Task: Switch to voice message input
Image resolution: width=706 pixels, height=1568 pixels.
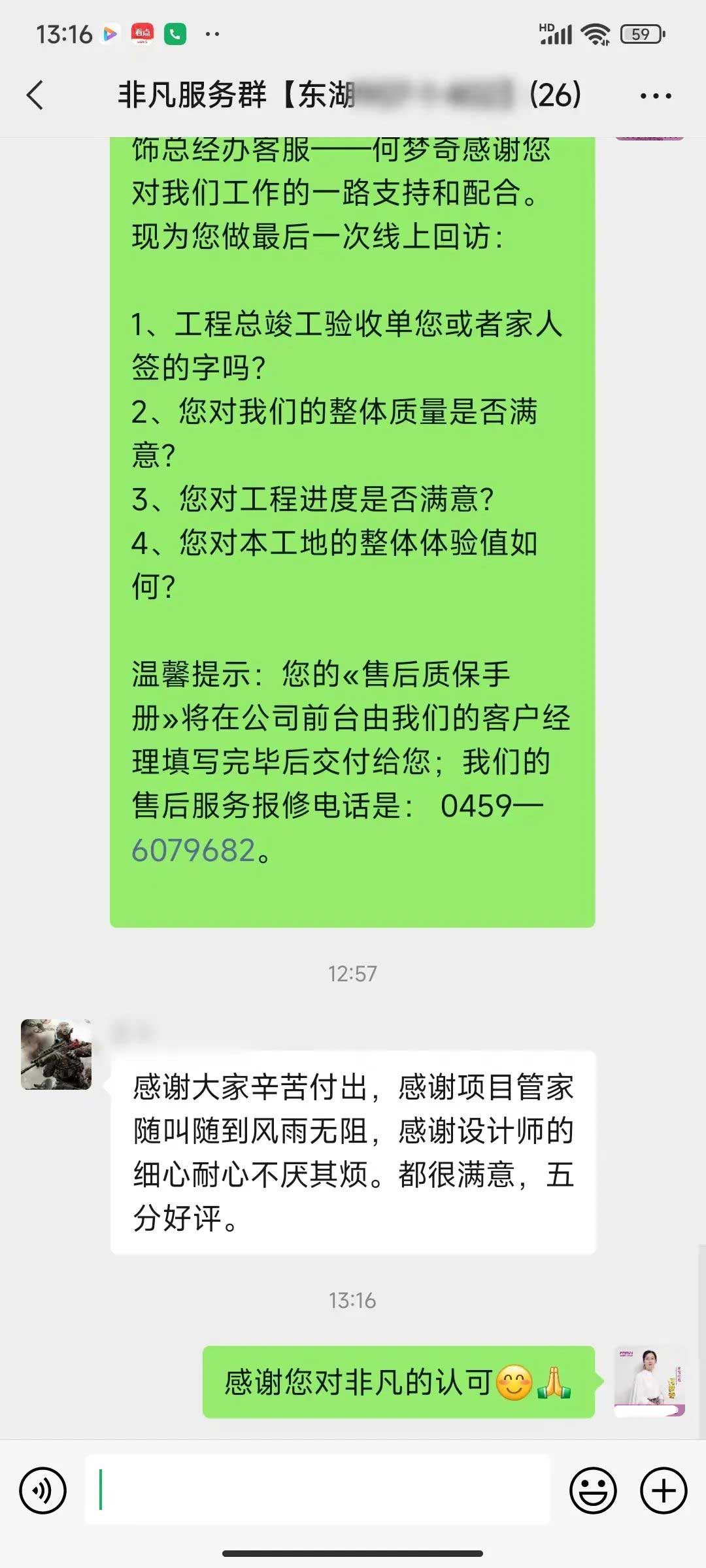Action: (43, 1491)
